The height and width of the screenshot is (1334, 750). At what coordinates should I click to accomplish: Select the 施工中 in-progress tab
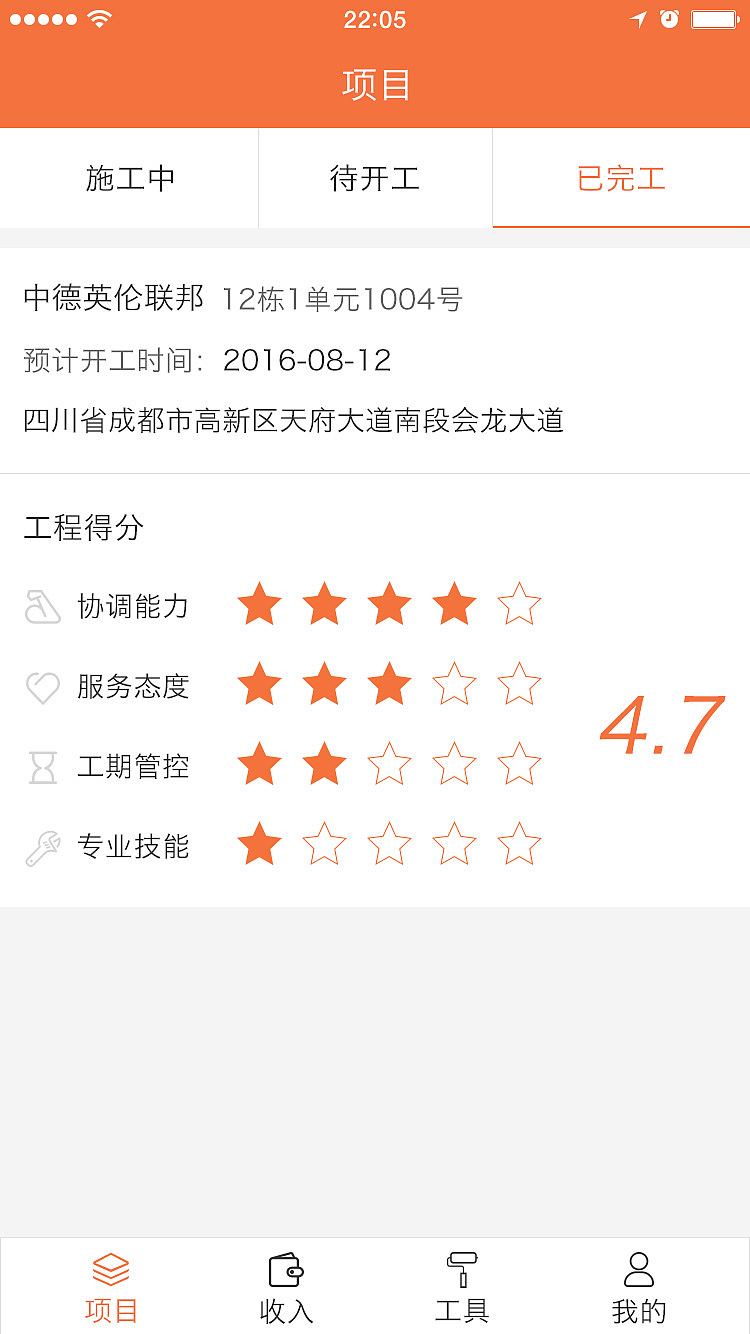tap(130, 177)
